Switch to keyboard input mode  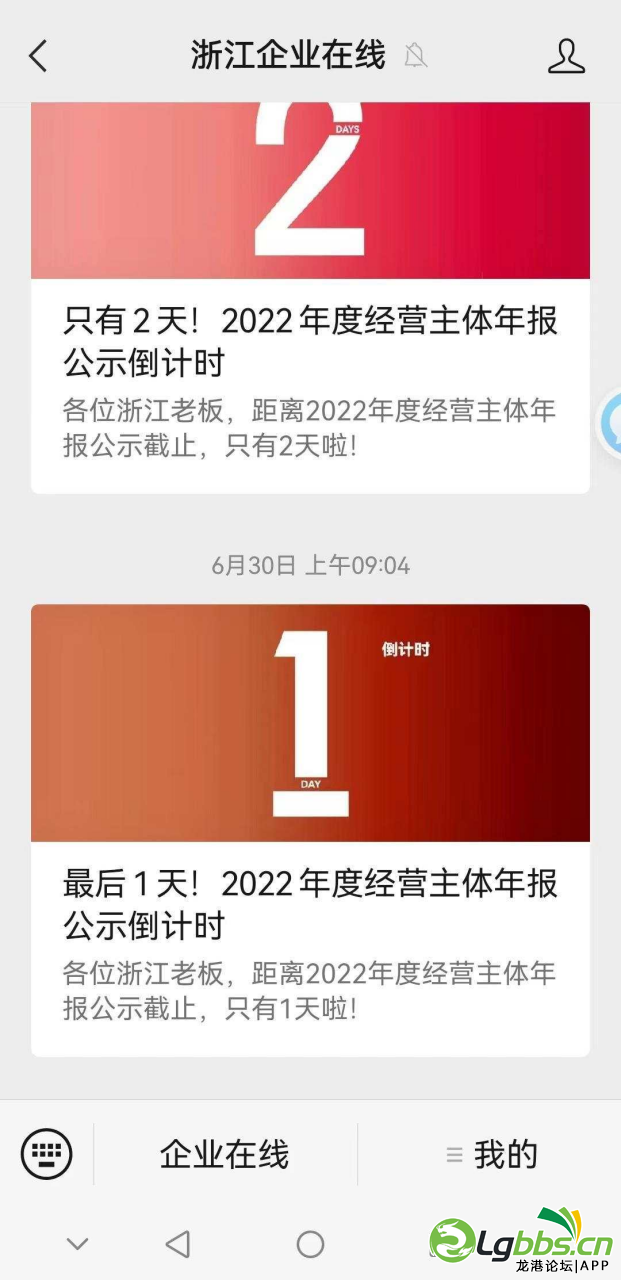[x=46, y=1154]
